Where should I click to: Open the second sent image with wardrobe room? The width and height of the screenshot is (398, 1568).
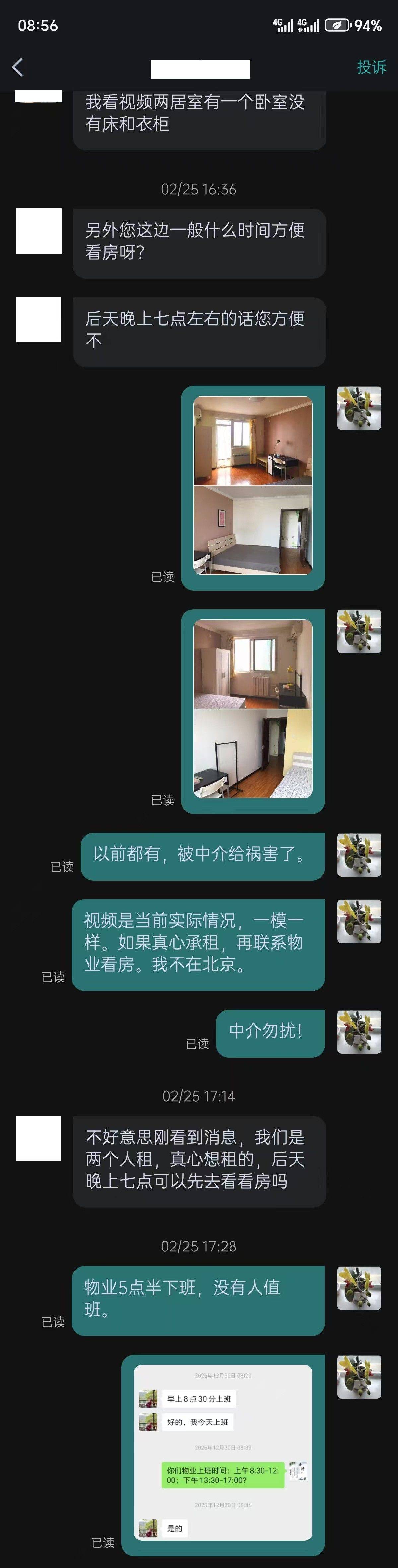tap(253, 709)
